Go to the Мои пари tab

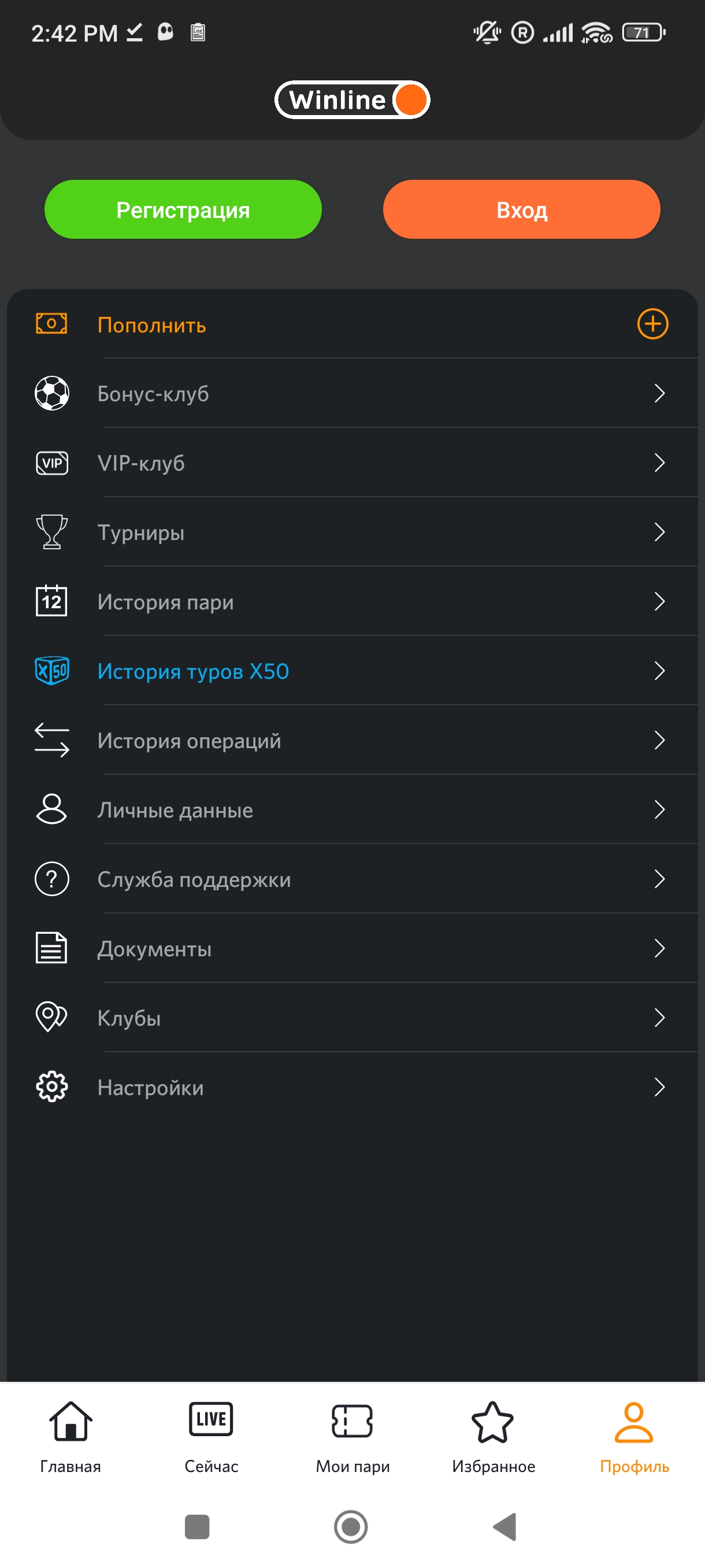coord(352,1437)
